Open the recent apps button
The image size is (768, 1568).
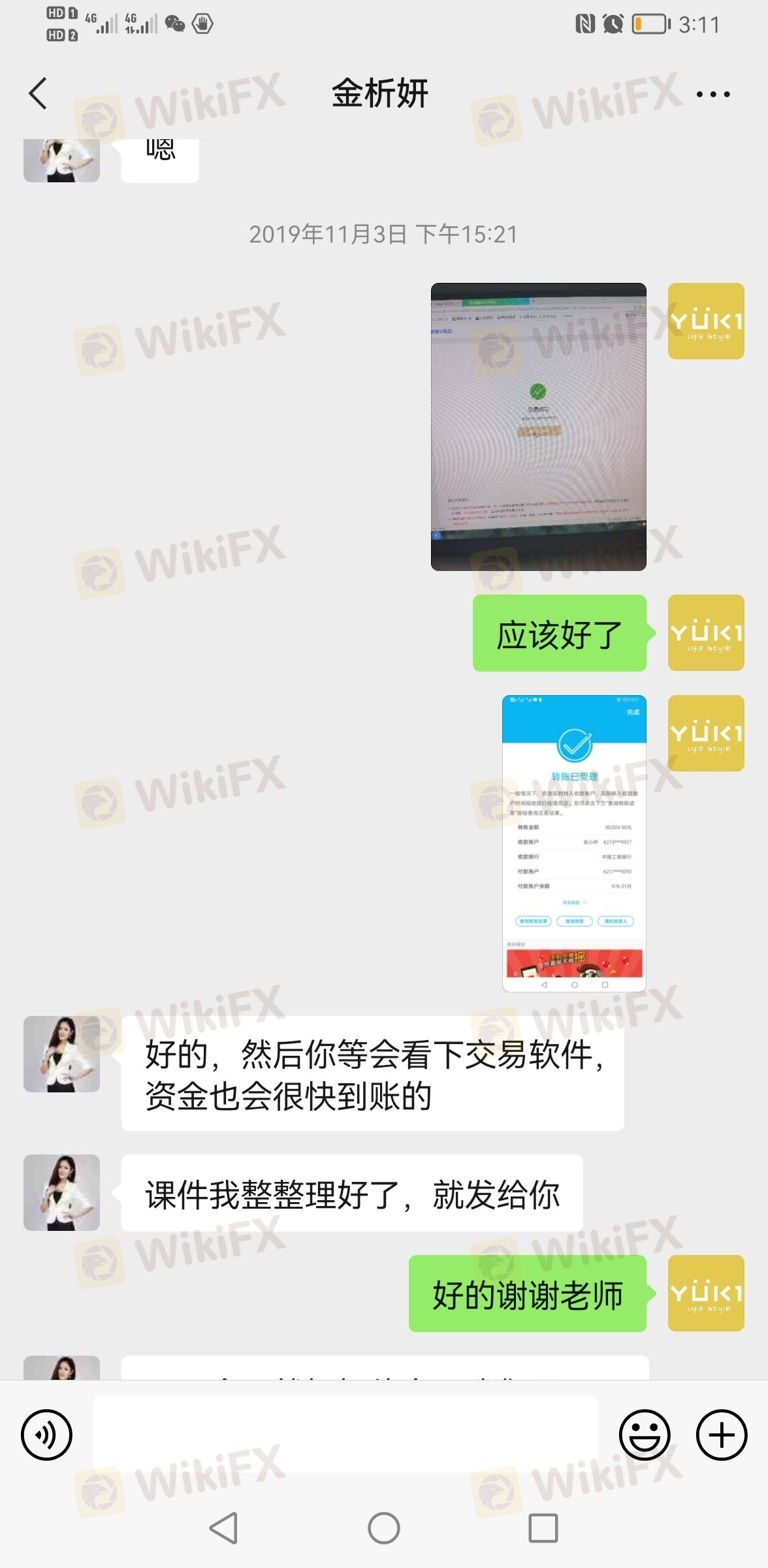(543, 1528)
